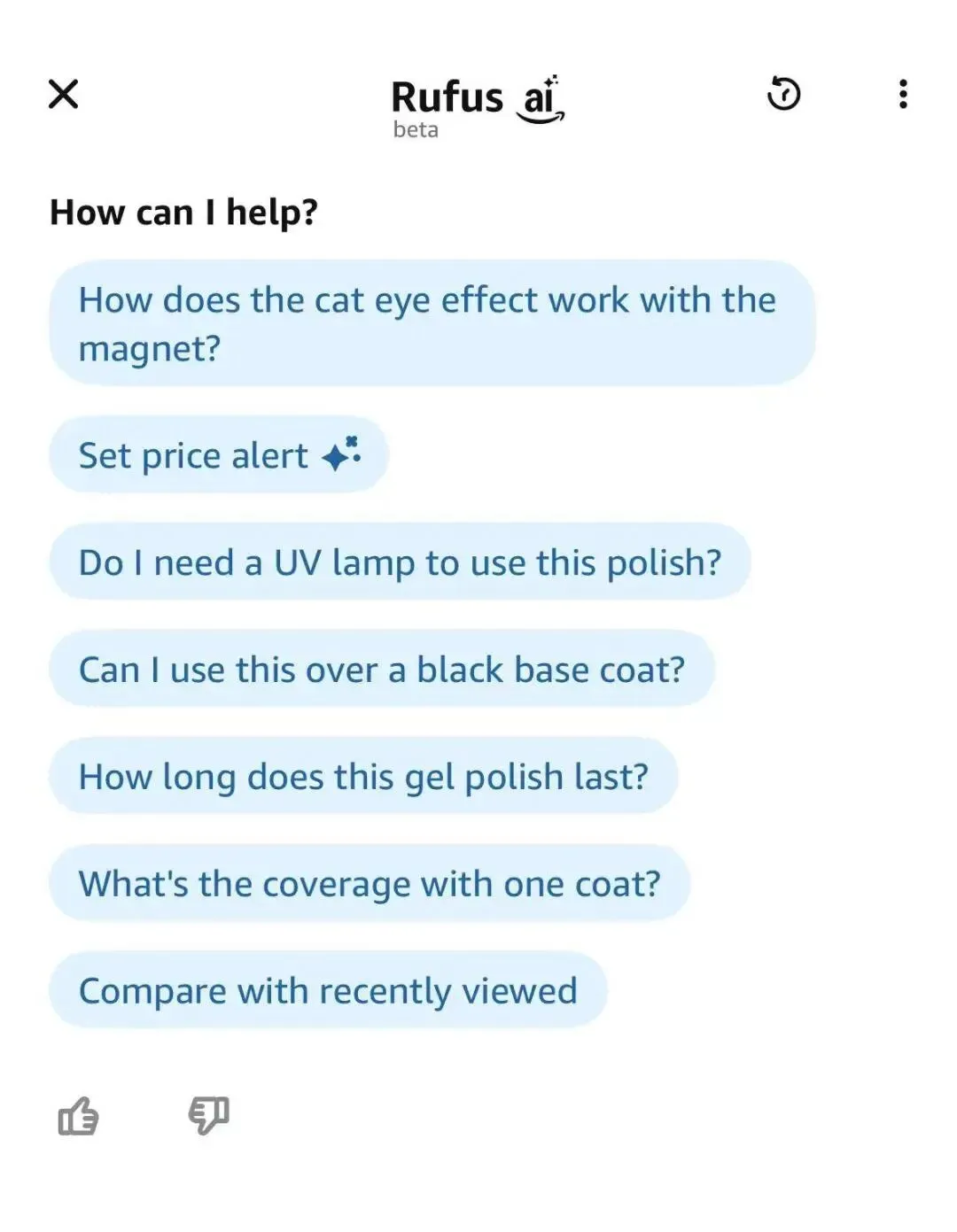Choose the one coat coverage question
The height and width of the screenshot is (1232, 957).
coord(369,884)
